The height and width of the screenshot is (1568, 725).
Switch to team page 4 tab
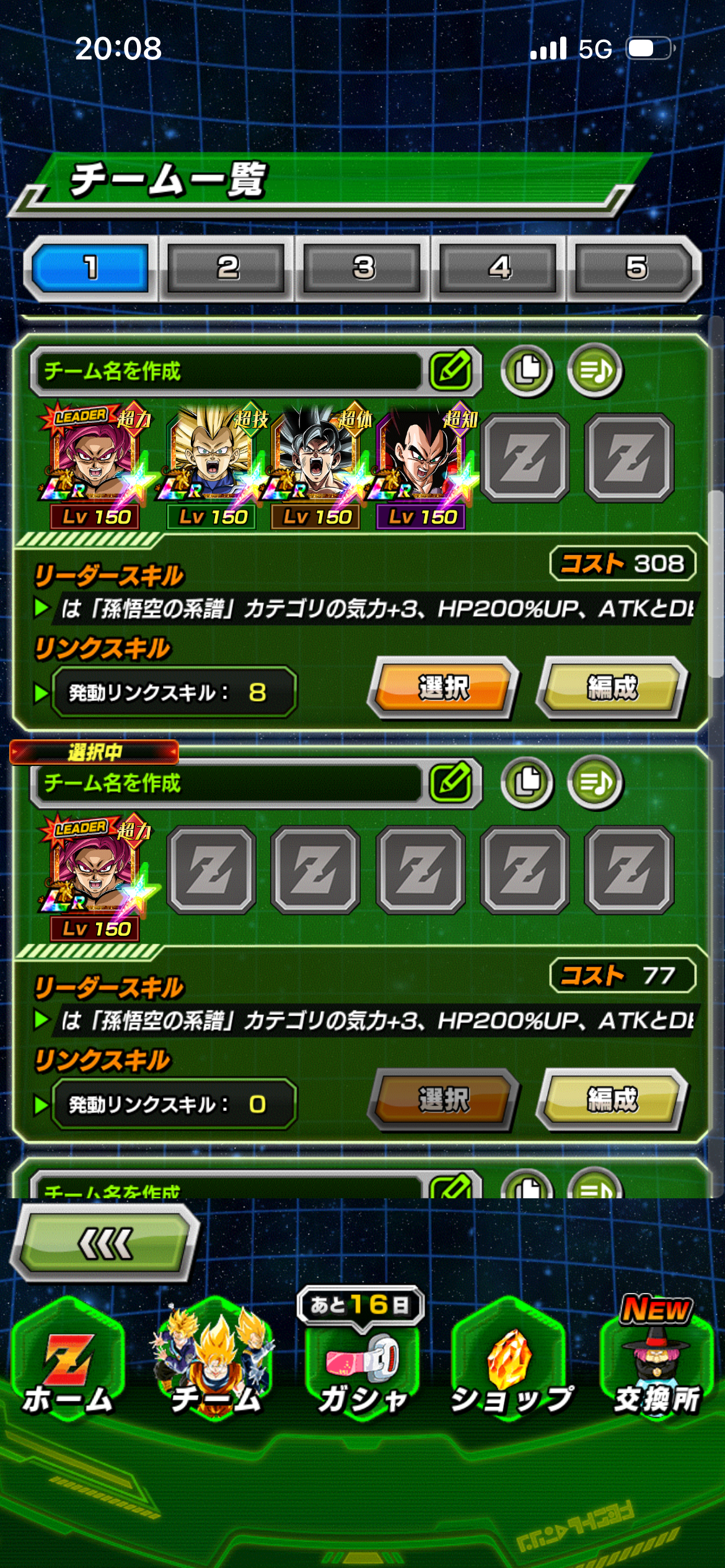point(499,268)
